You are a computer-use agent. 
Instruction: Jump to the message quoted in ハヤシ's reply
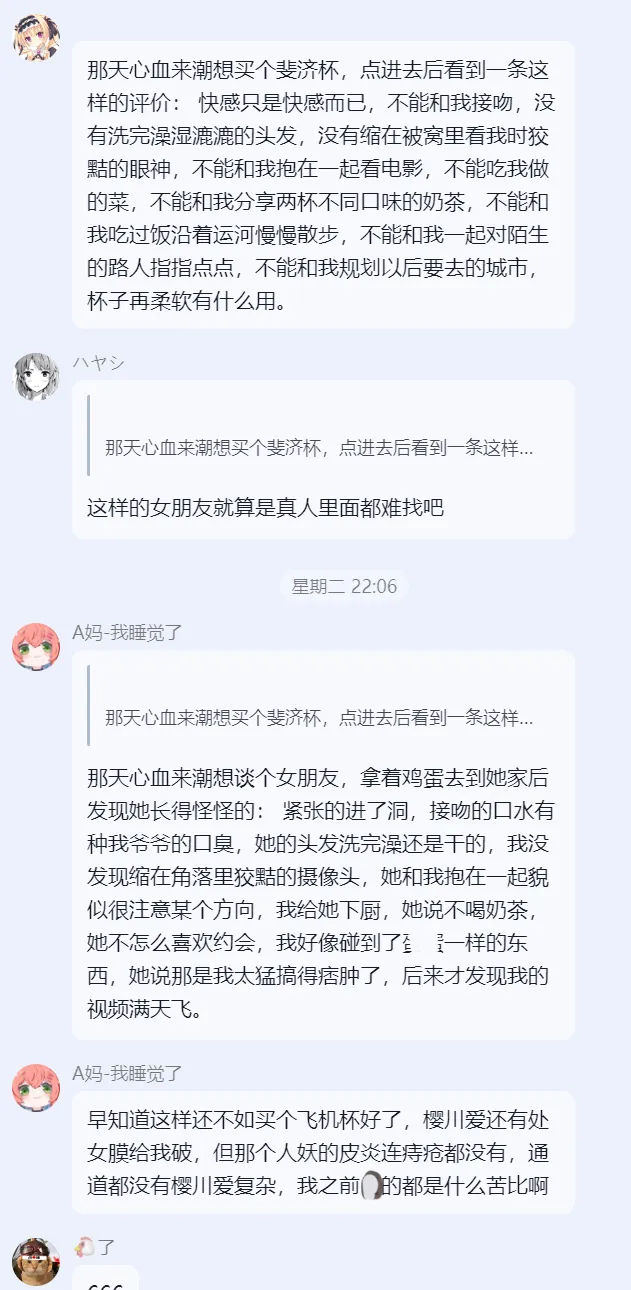point(318,448)
